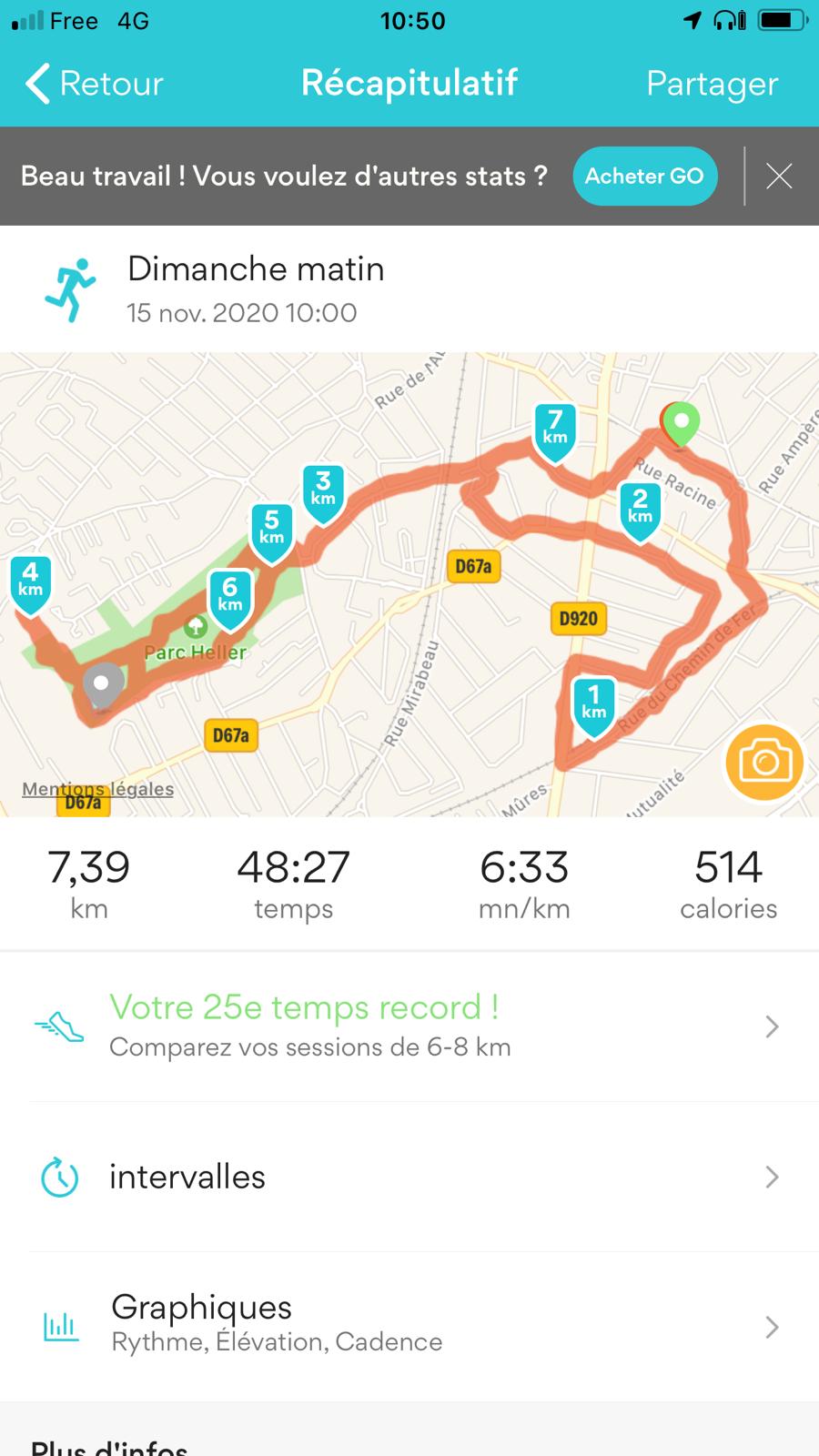Open Mentions légales link on the map

(98, 789)
